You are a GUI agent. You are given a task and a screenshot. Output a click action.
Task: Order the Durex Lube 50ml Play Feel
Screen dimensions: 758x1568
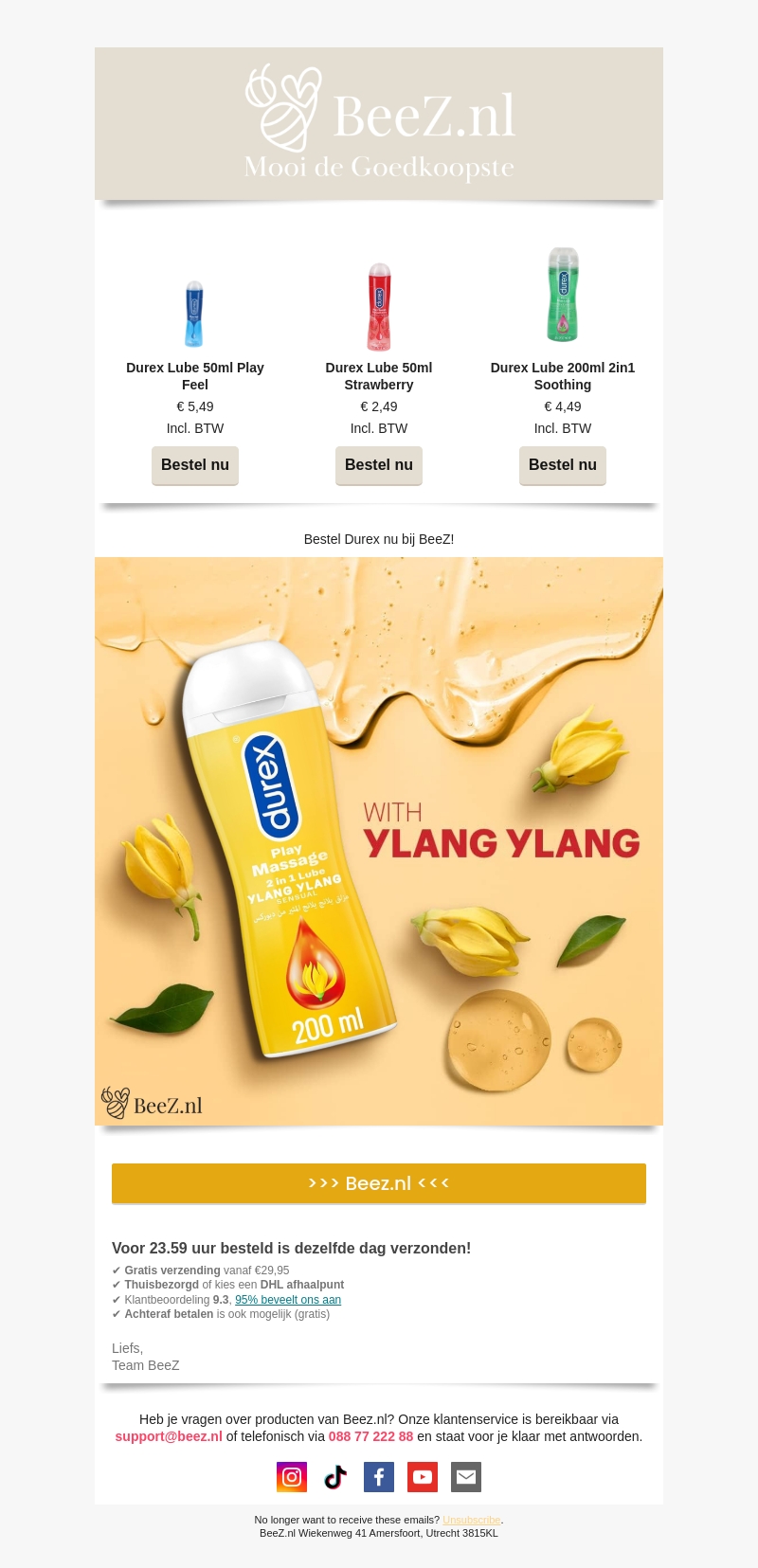click(195, 465)
